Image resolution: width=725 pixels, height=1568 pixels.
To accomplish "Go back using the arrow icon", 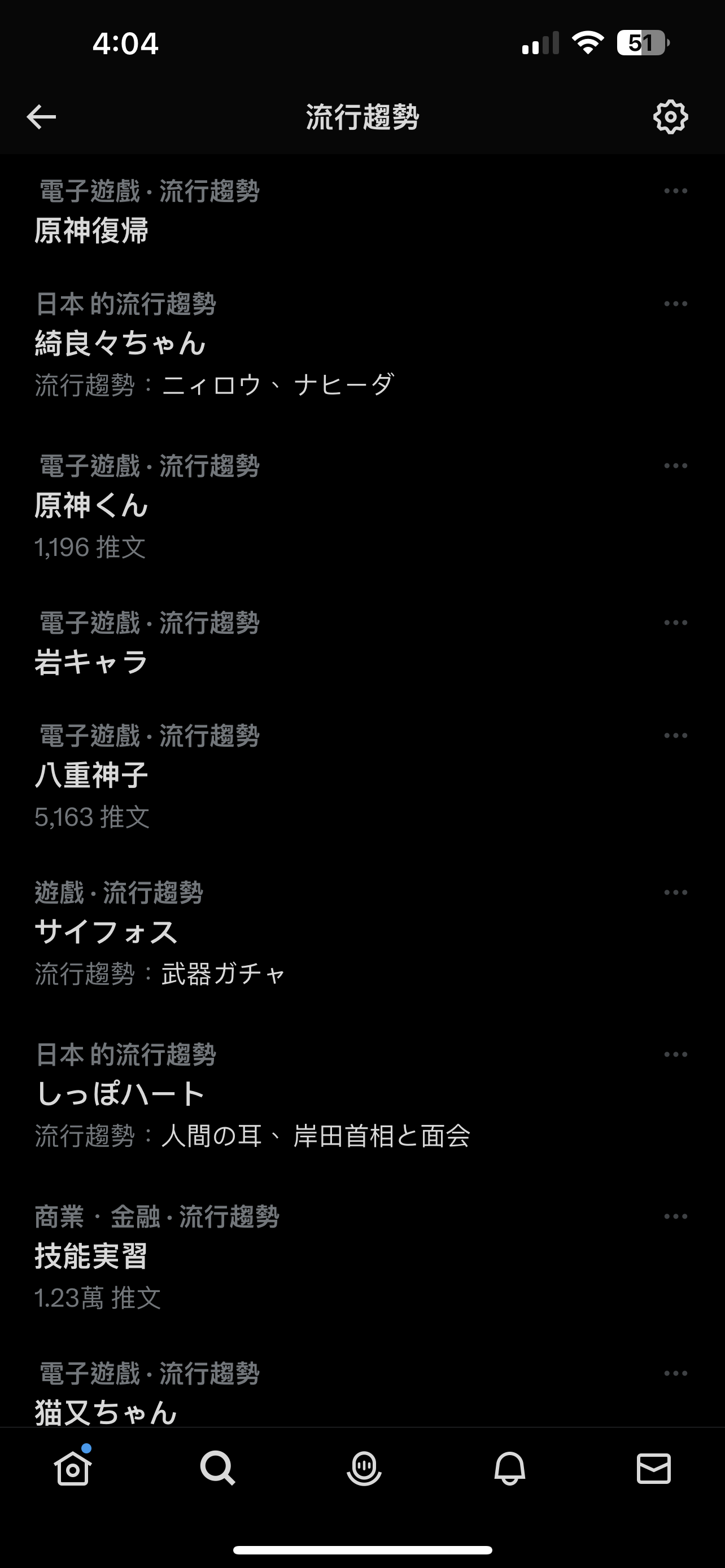I will coord(41,117).
